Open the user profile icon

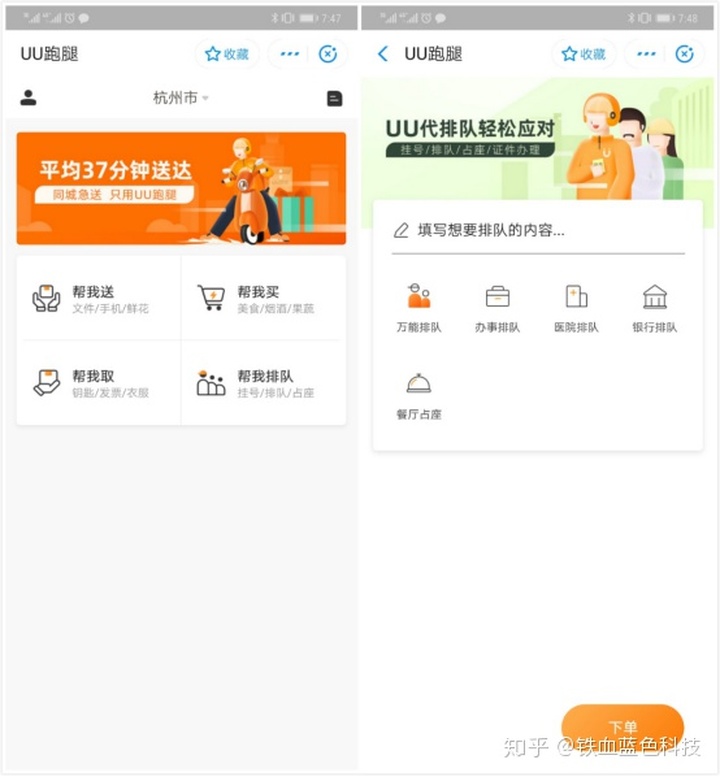29,98
